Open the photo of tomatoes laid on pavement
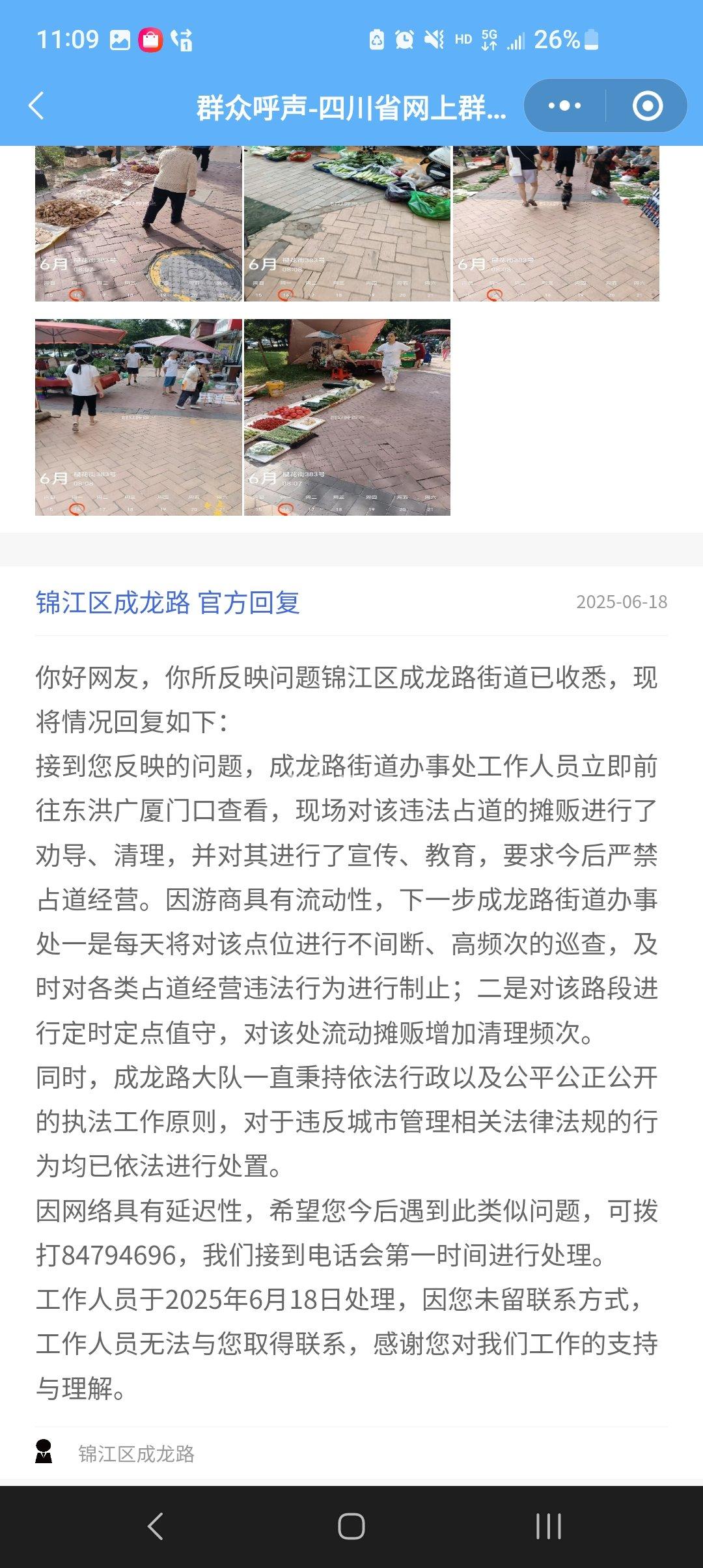 point(347,417)
